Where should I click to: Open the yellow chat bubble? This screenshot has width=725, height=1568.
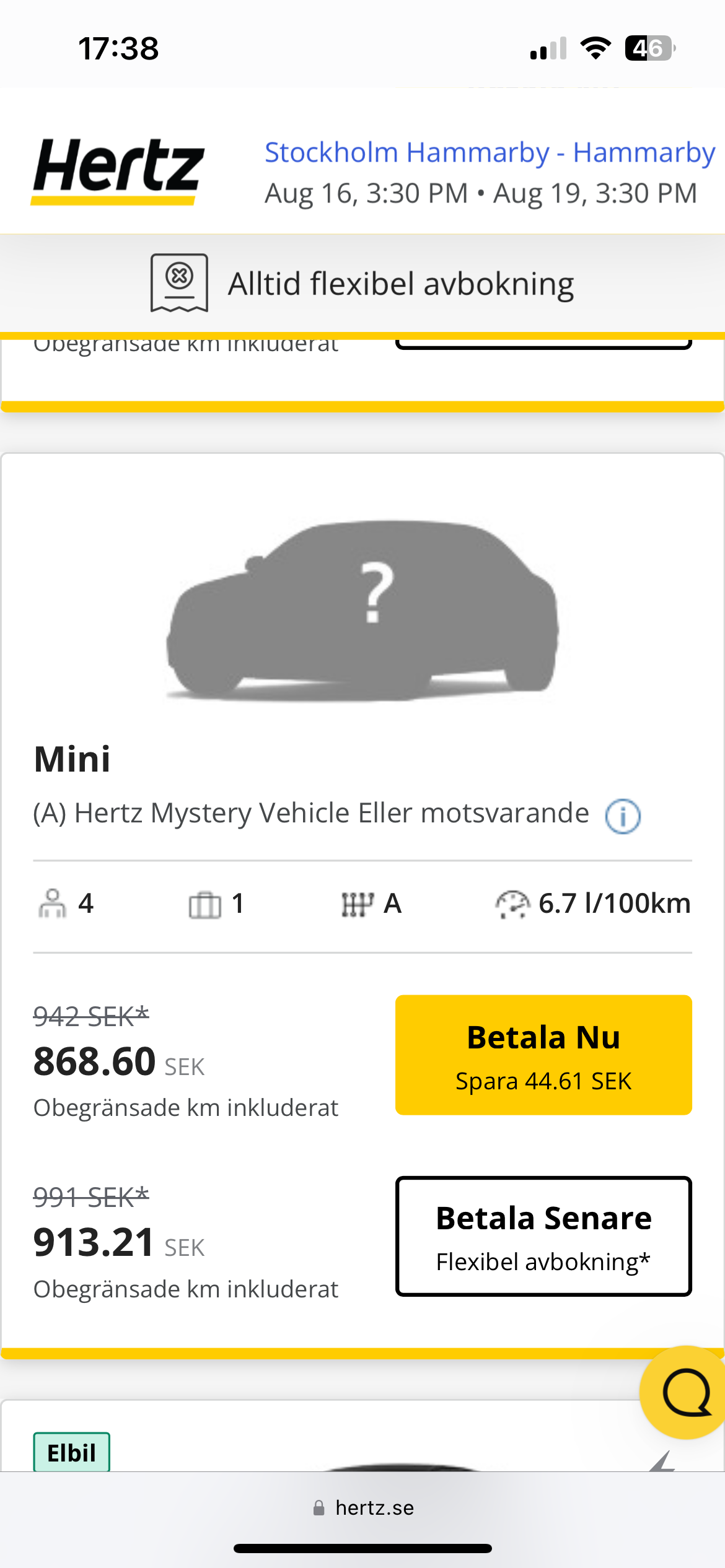pos(685,1393)
